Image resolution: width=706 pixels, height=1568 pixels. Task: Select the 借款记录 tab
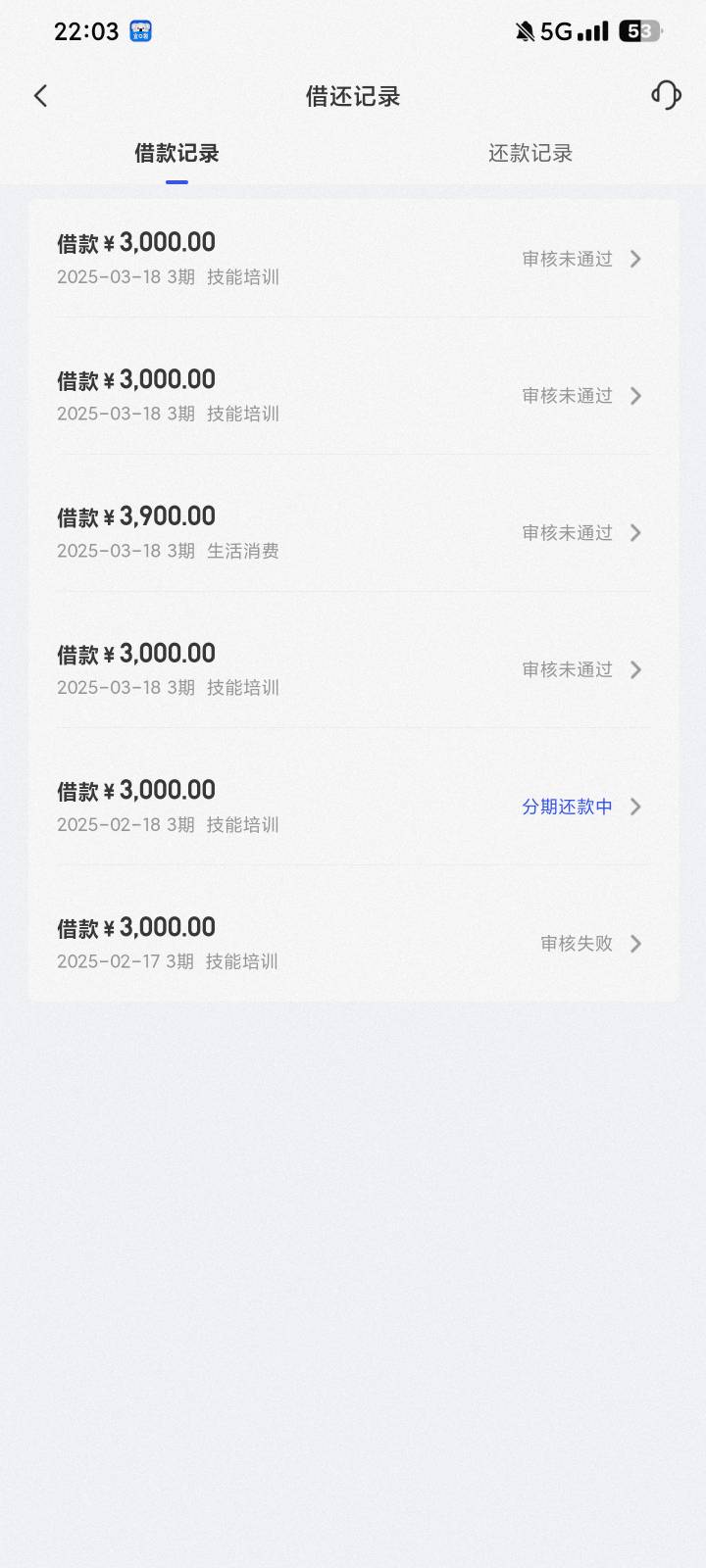(x=176, y=153)
